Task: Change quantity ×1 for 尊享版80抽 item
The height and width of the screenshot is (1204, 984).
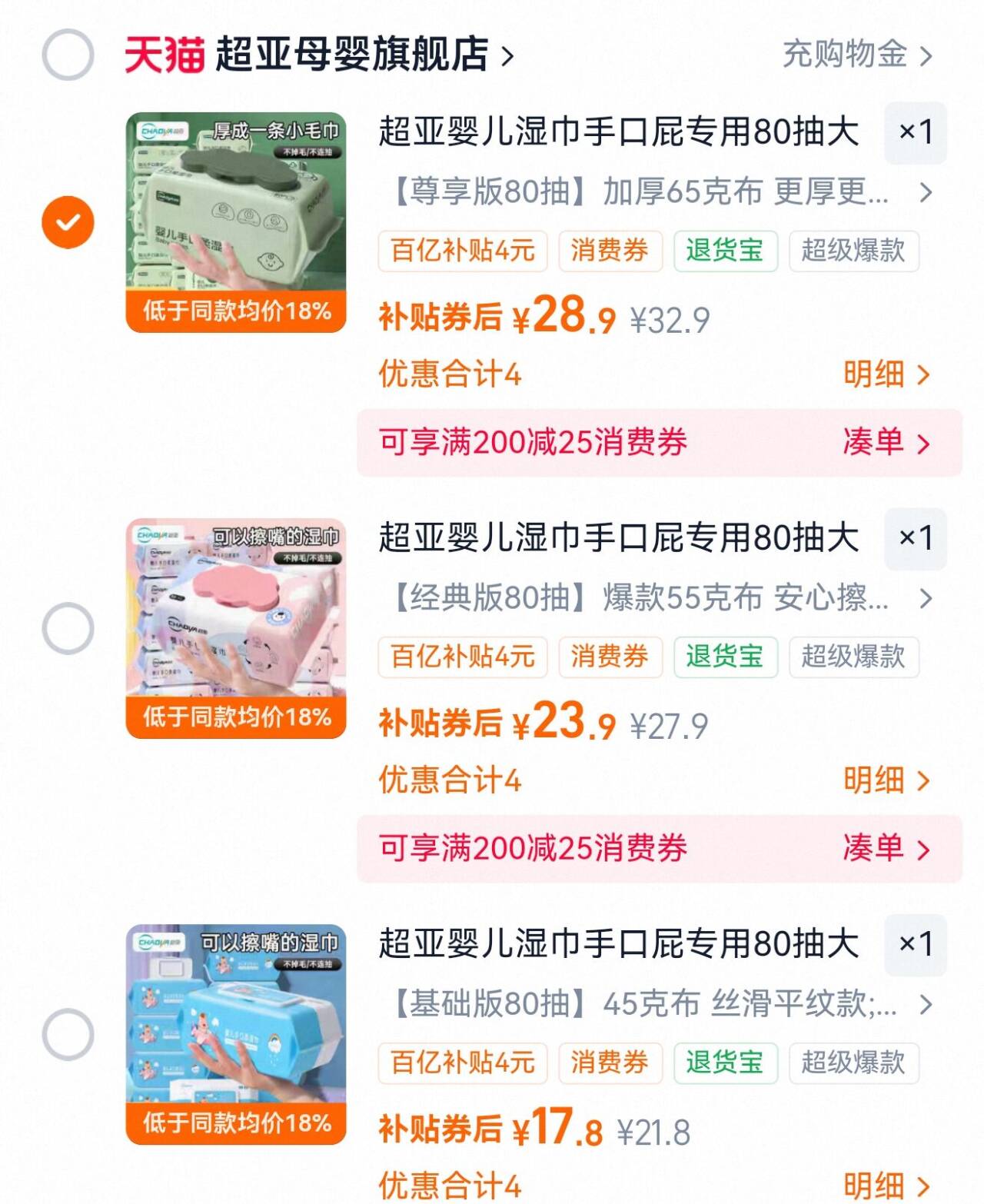Action: (916, 132)
